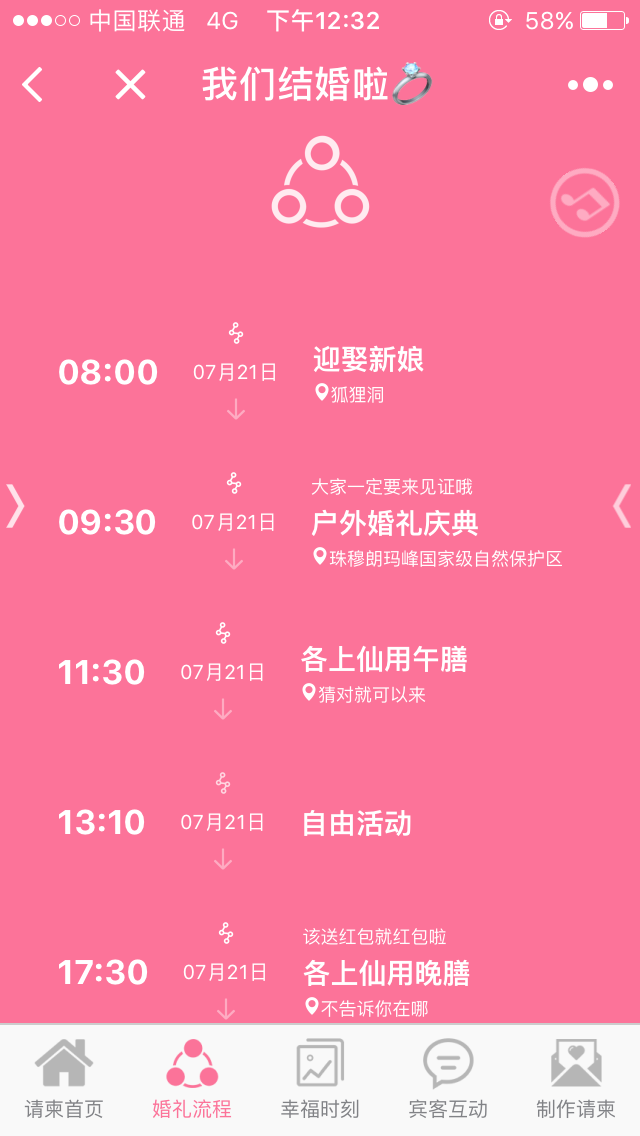The image size is (640, 1136).
Task: Go to the page with the right-edge arrow
Action: pos(623,505)
